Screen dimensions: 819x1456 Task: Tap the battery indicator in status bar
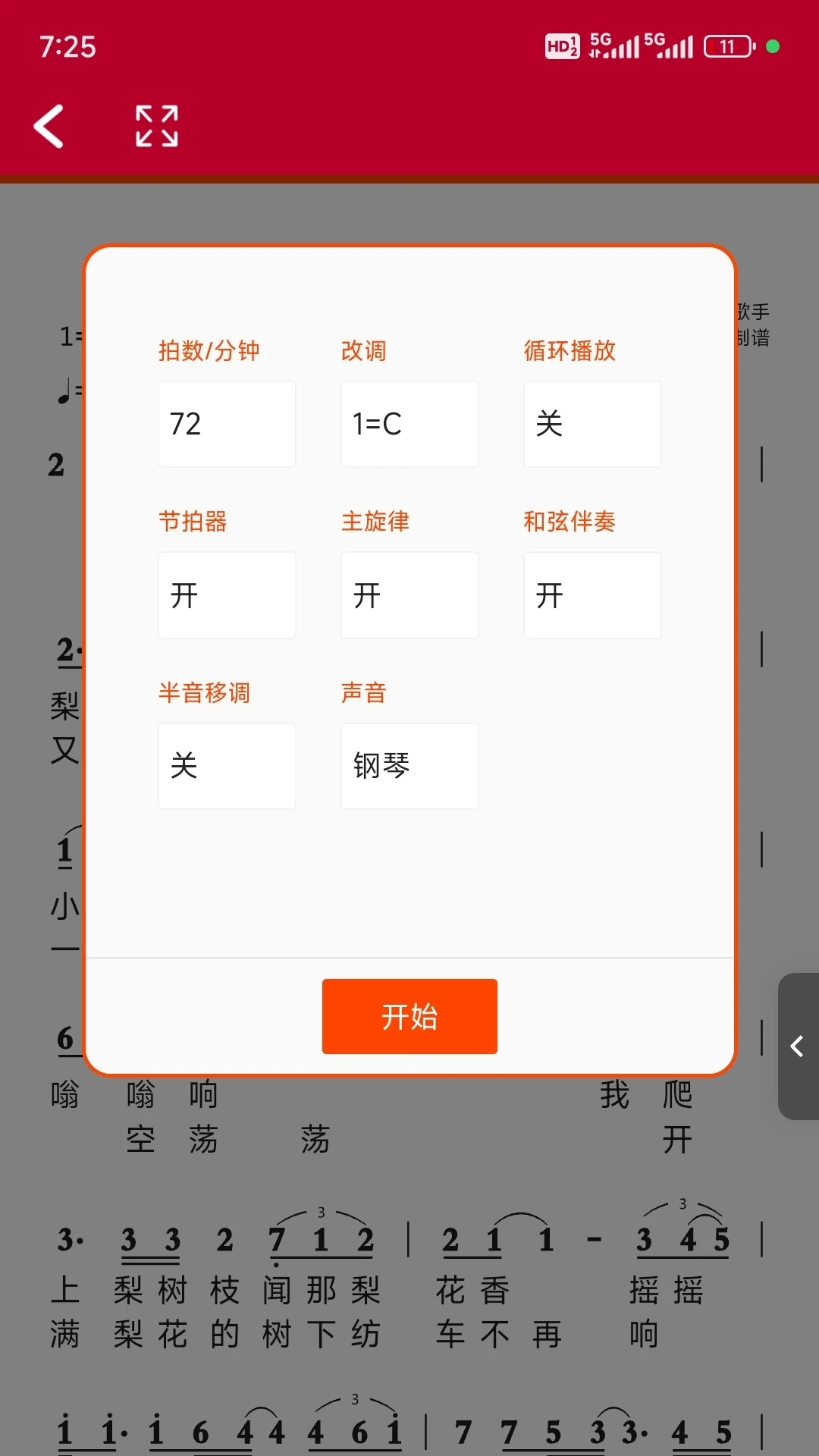(726, 46)
